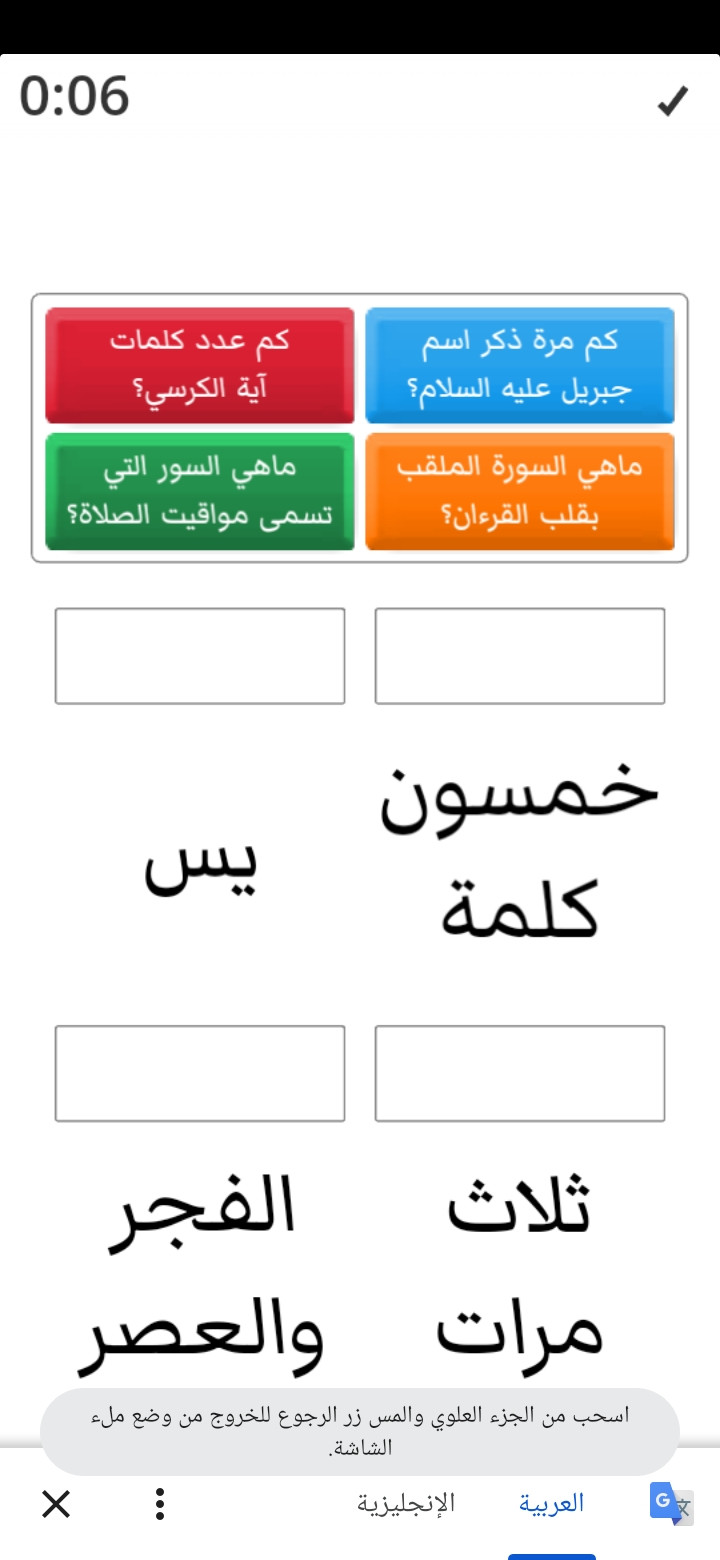Submit answers with the checkmark icon
720x1560 pixels.
[673, 100]
